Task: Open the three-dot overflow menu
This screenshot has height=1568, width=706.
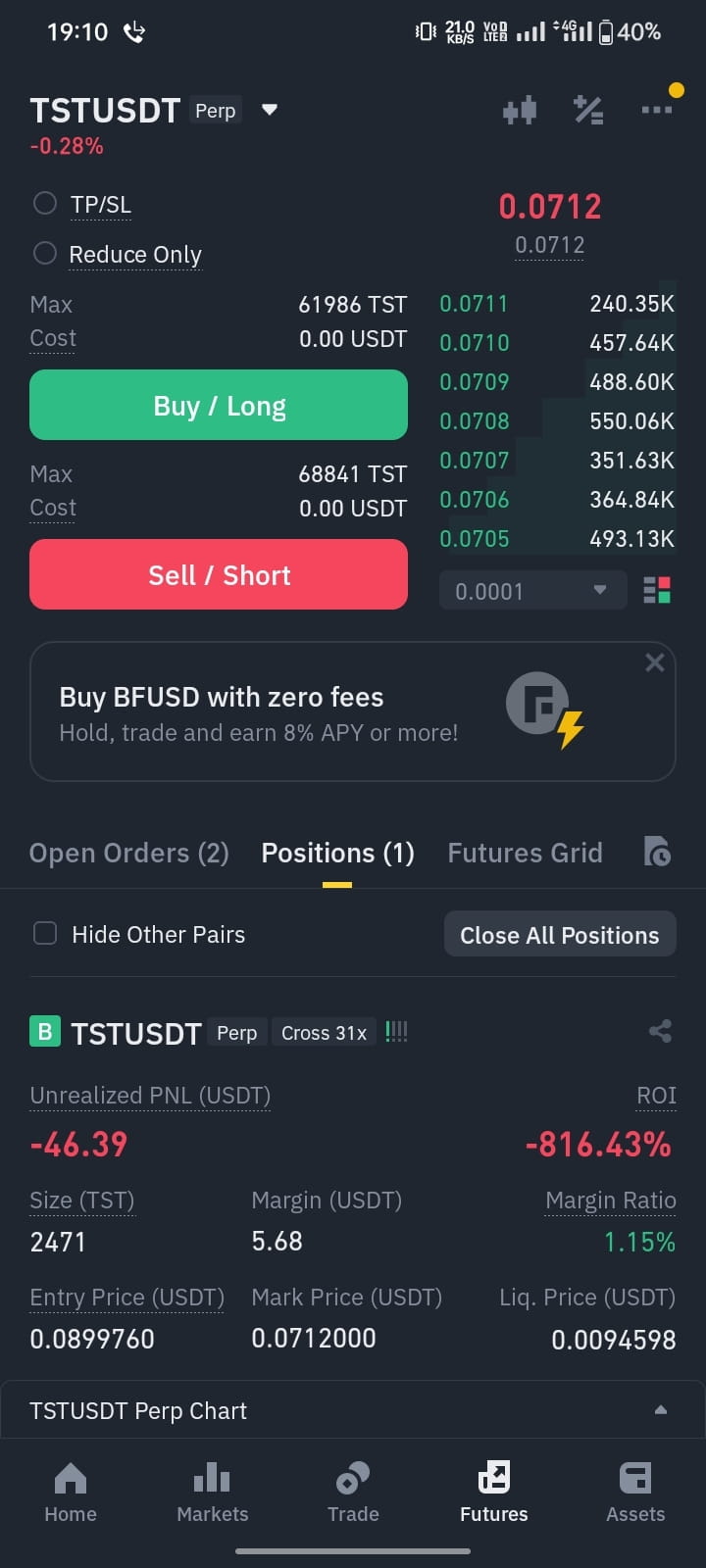Action: point(656,110)
